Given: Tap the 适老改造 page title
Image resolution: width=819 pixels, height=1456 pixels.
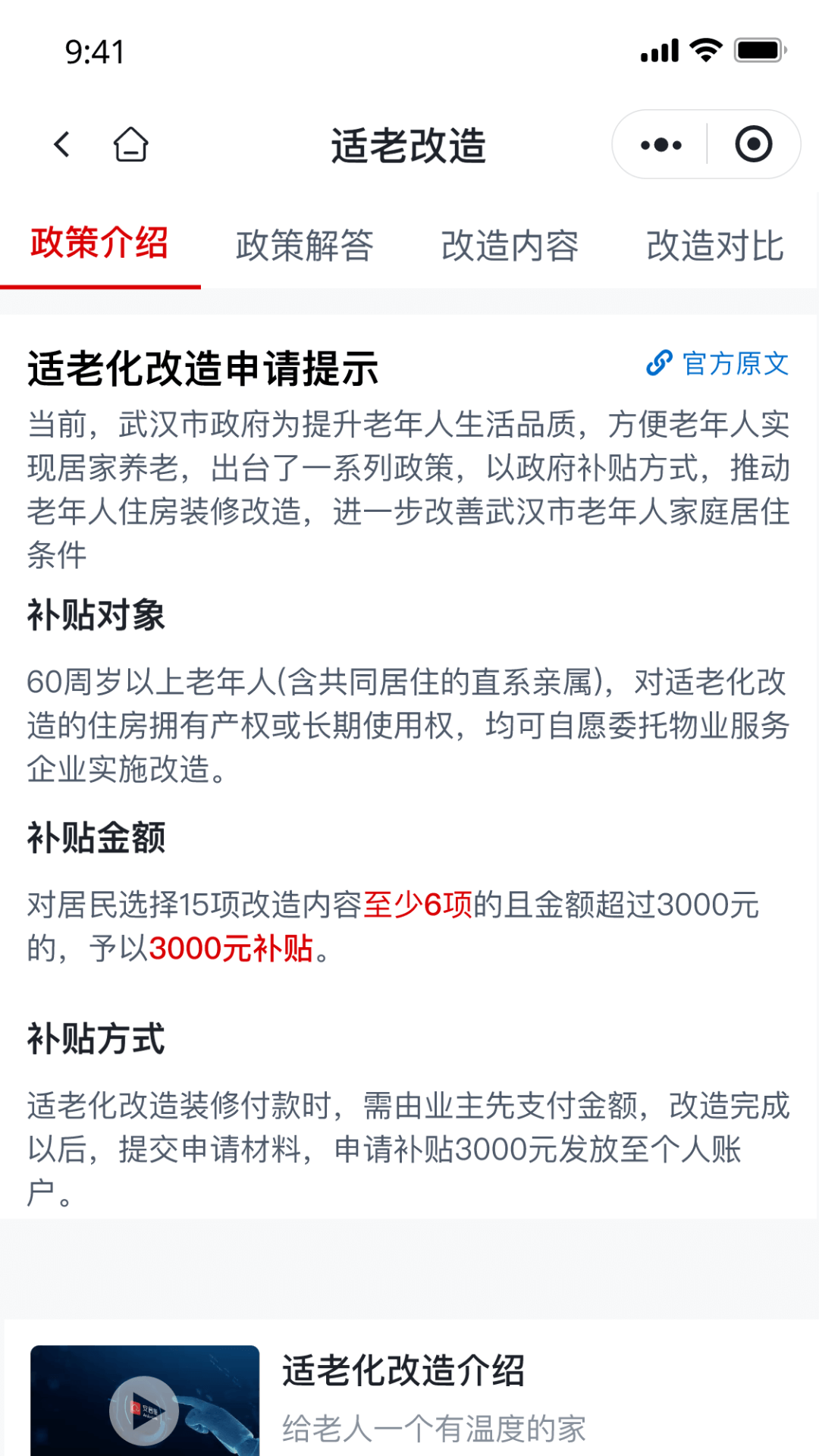Looking at the screenshot, I should (x=409, y=146).
